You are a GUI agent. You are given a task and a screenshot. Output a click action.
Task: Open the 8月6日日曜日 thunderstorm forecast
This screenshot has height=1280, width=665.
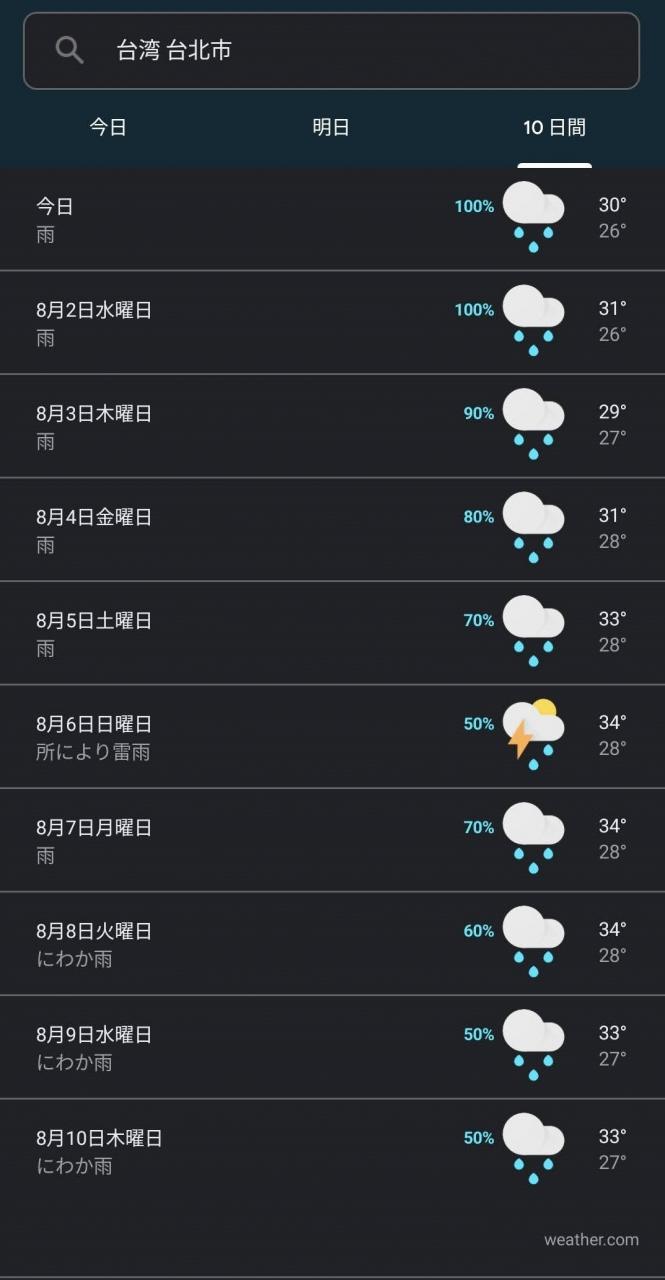coord(332,736)
